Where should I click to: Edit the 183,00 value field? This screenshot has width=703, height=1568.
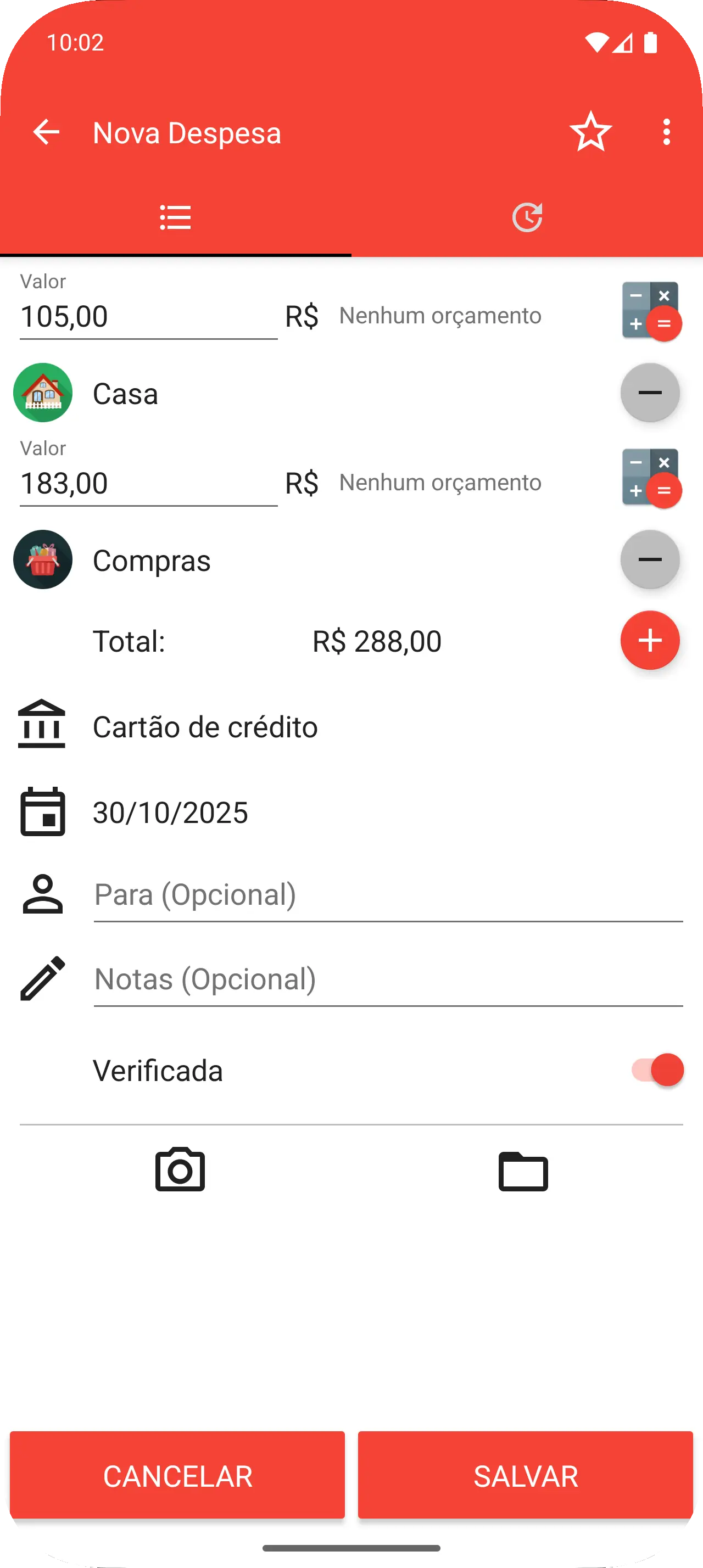(148, 484)
